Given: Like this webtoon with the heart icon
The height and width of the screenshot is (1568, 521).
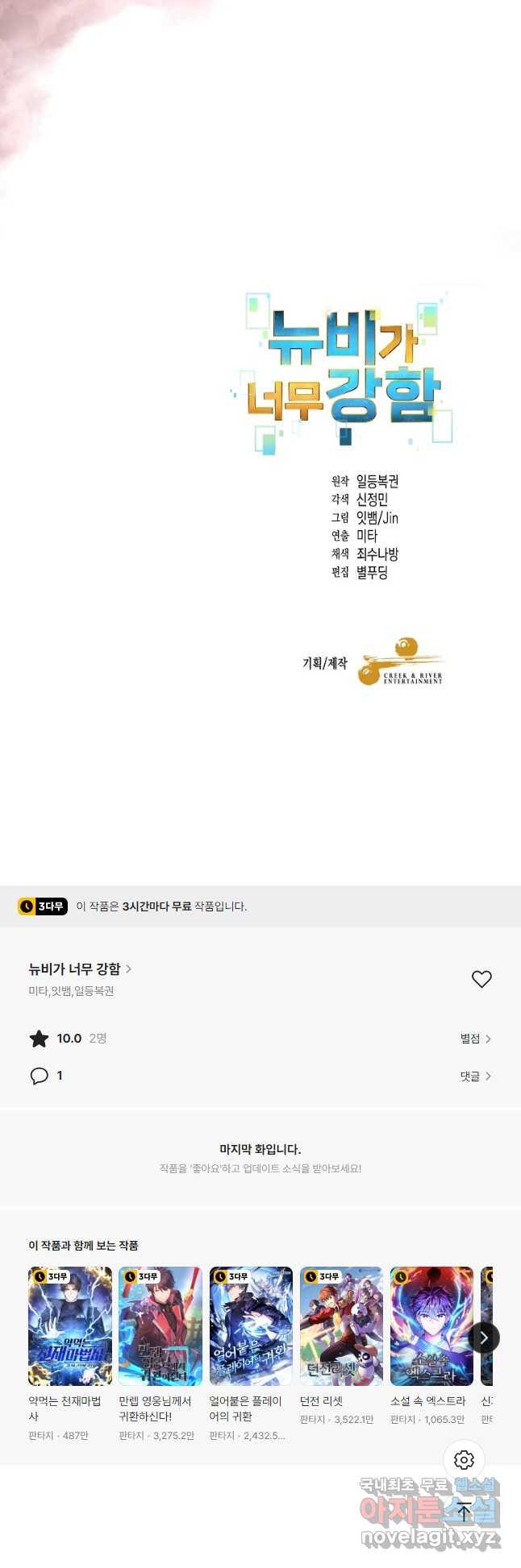Looking at the screenshot, I should point(481,979).
